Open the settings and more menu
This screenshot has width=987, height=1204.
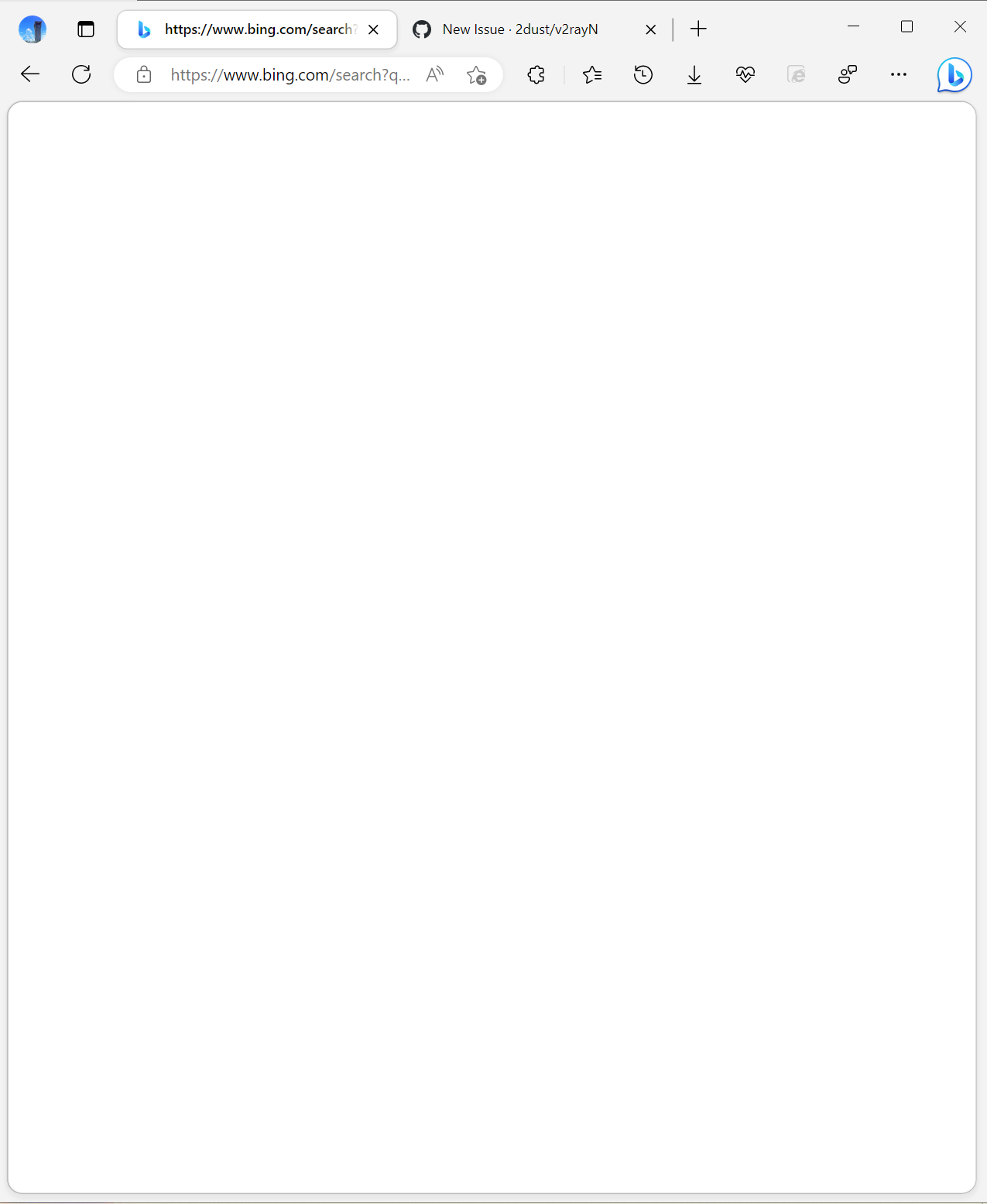coord(898,75)
